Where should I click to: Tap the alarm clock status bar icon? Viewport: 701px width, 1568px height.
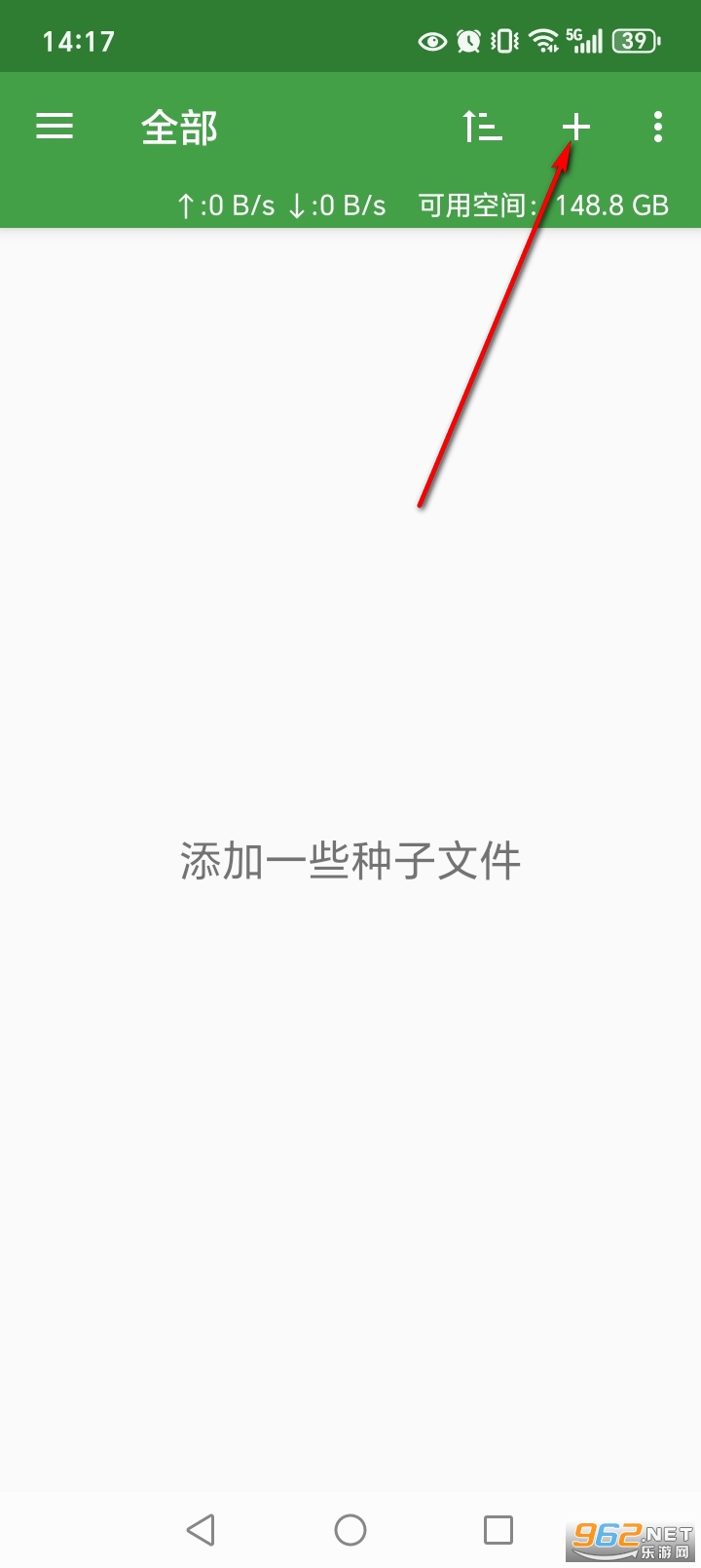pyautogui.click(x=466, y=39)
